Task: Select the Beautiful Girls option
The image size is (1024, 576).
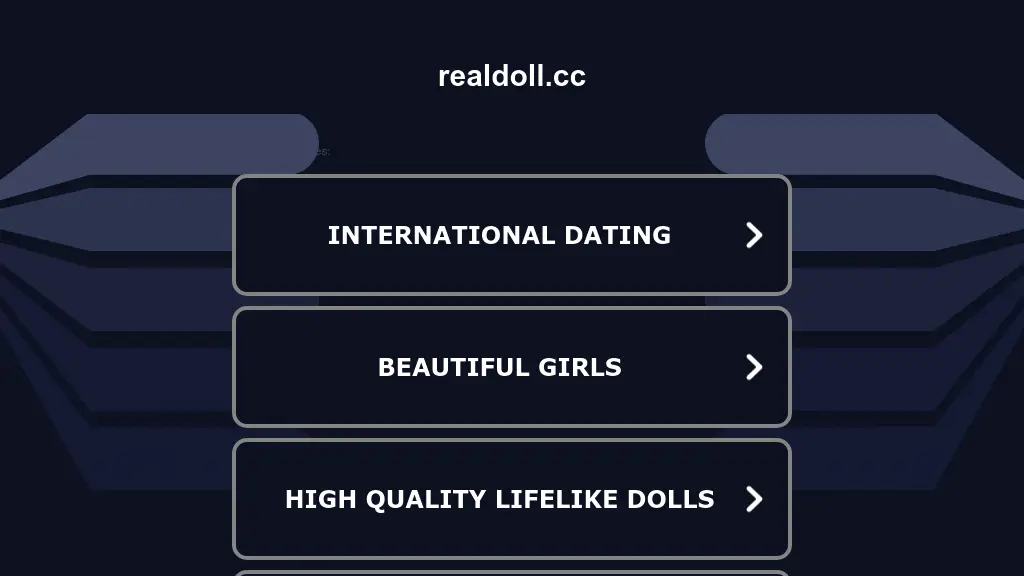Action: 511,367
